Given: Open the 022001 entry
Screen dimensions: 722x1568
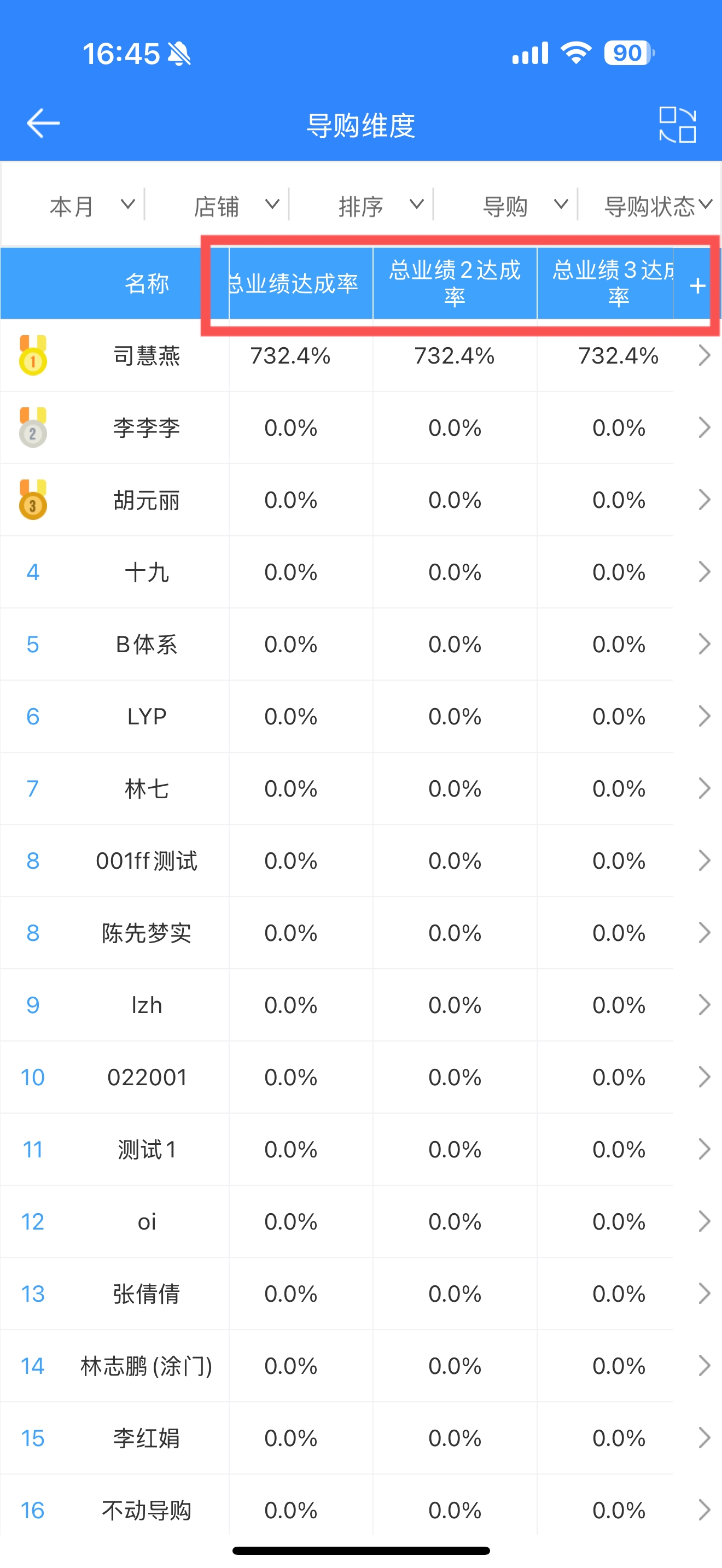Looking at the screenshot, I should (361, 1077).
